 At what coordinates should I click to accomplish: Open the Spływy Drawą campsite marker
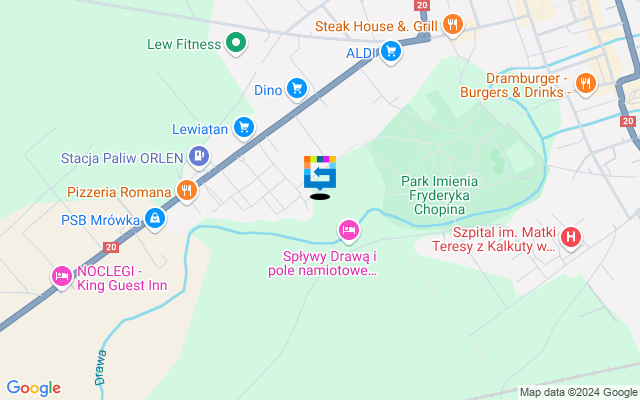(348, 232)
